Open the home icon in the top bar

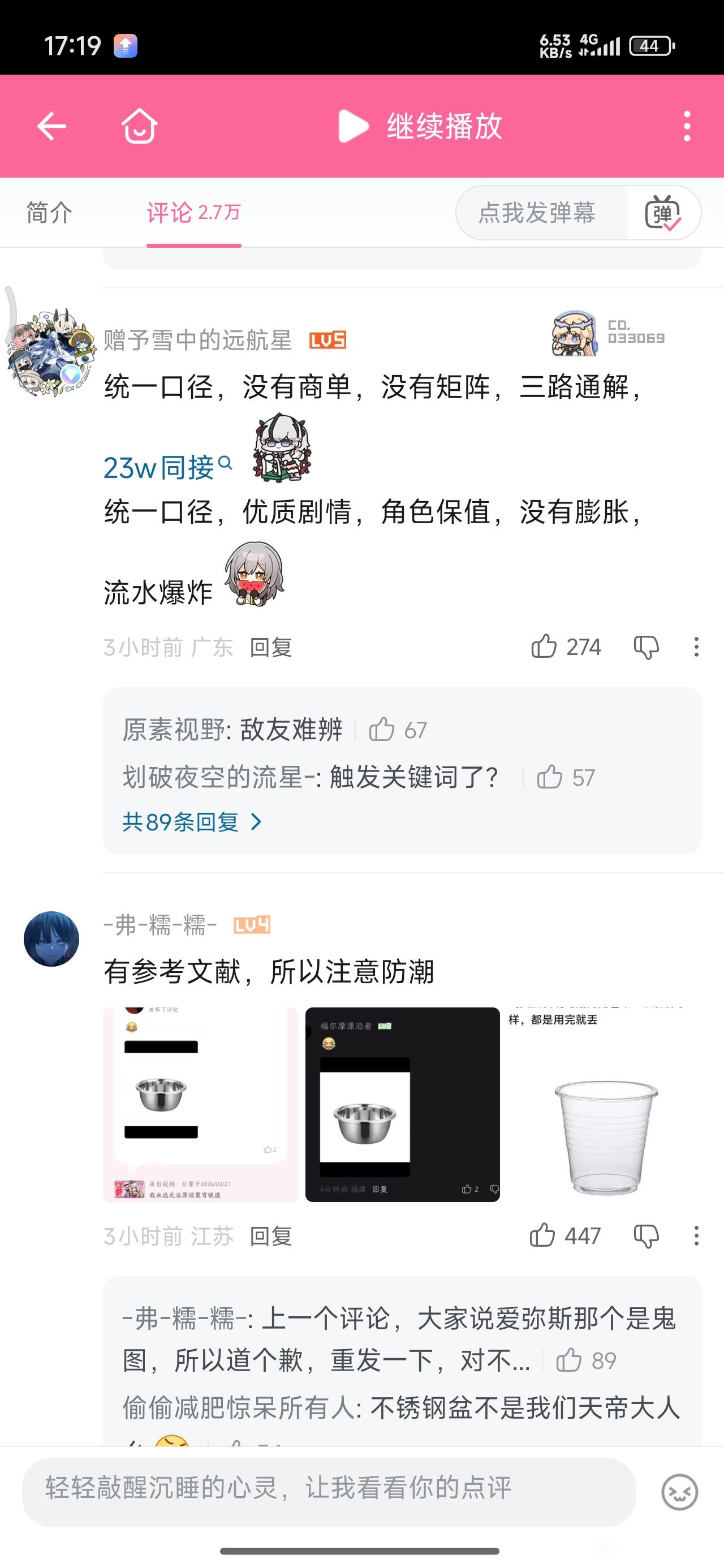(x=140, y=127)
